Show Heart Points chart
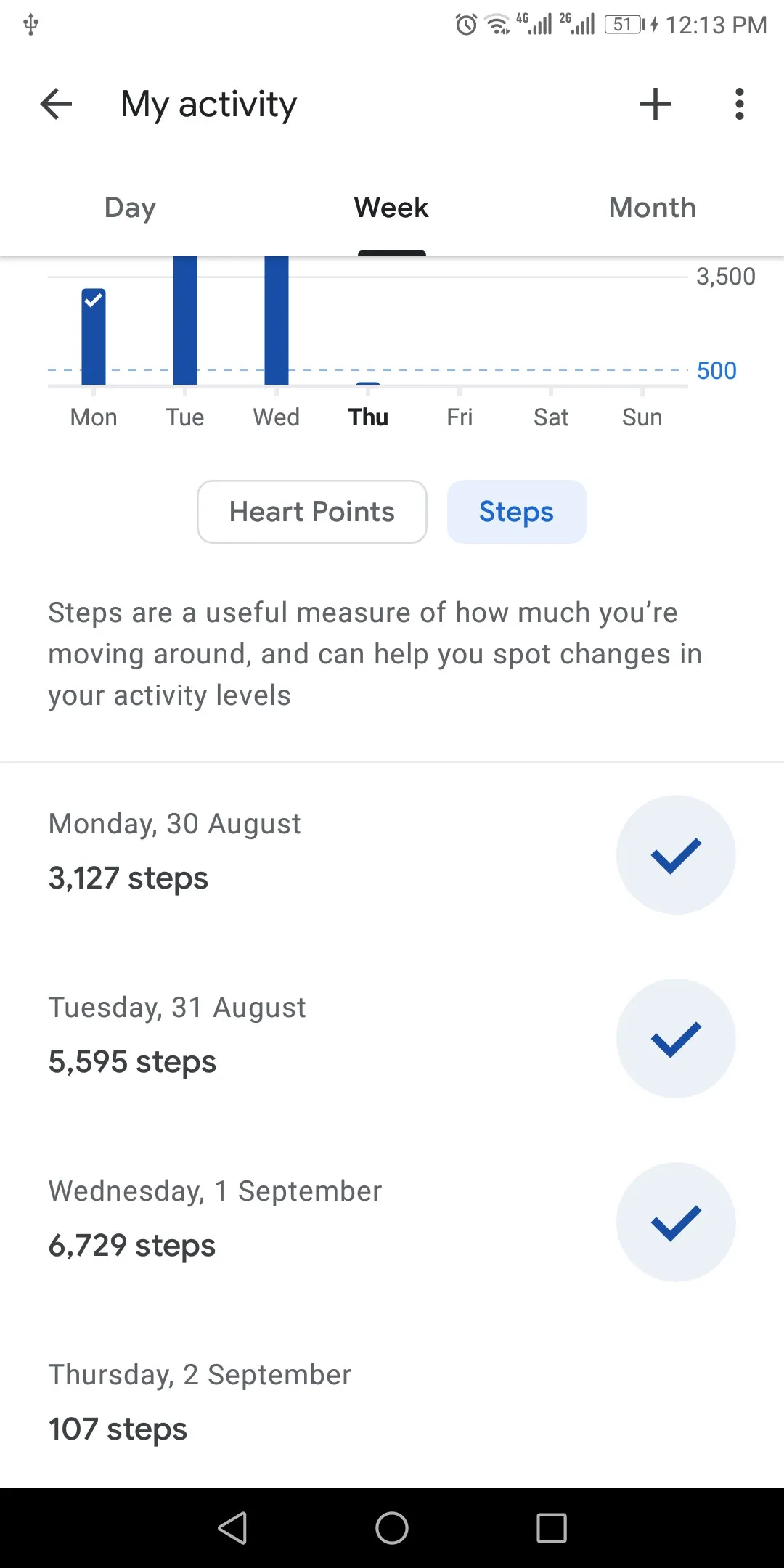This screenshot has height=1568, width=784. click(x=312, y=512)
